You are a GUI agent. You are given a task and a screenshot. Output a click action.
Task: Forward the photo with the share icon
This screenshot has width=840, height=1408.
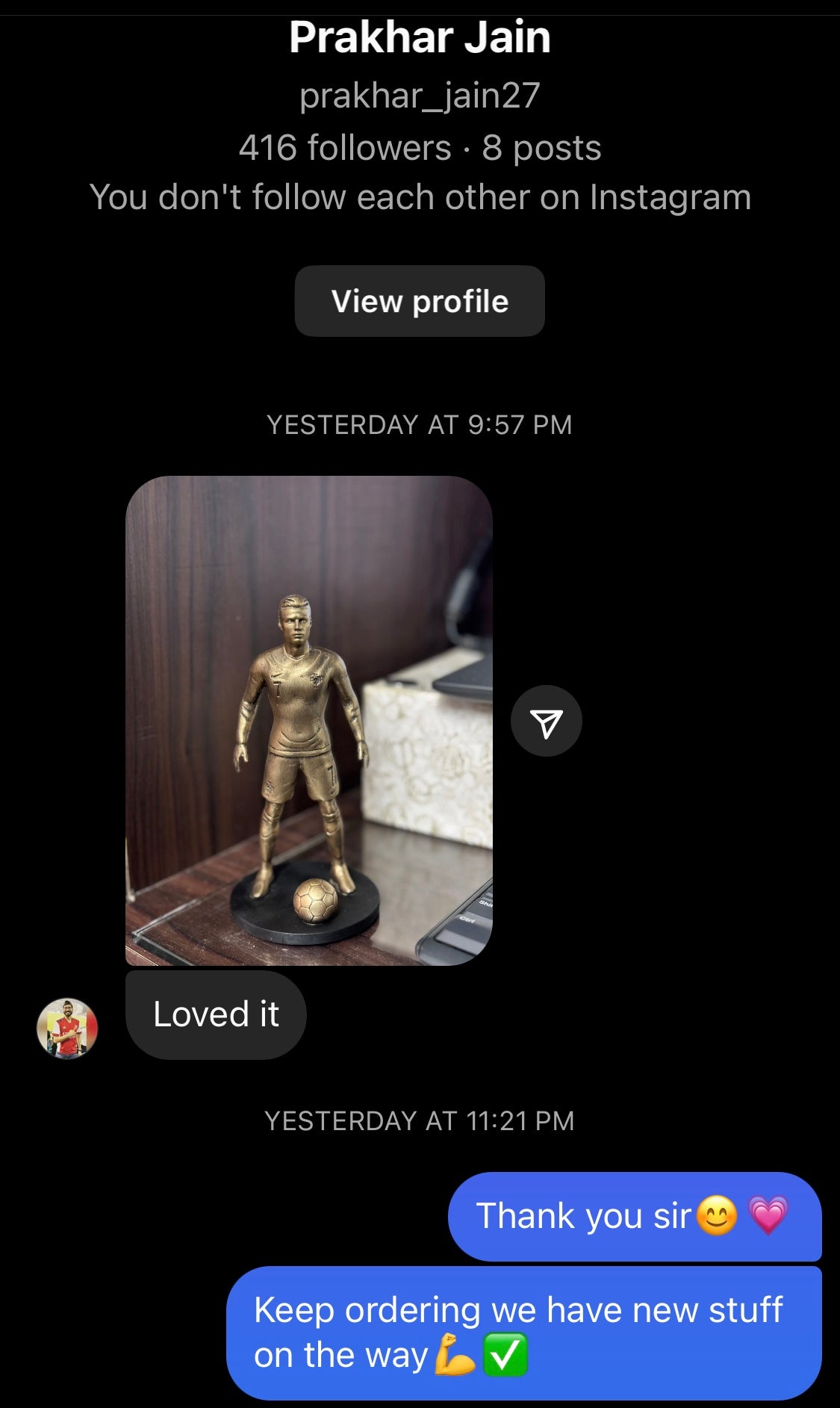[546, 722]
